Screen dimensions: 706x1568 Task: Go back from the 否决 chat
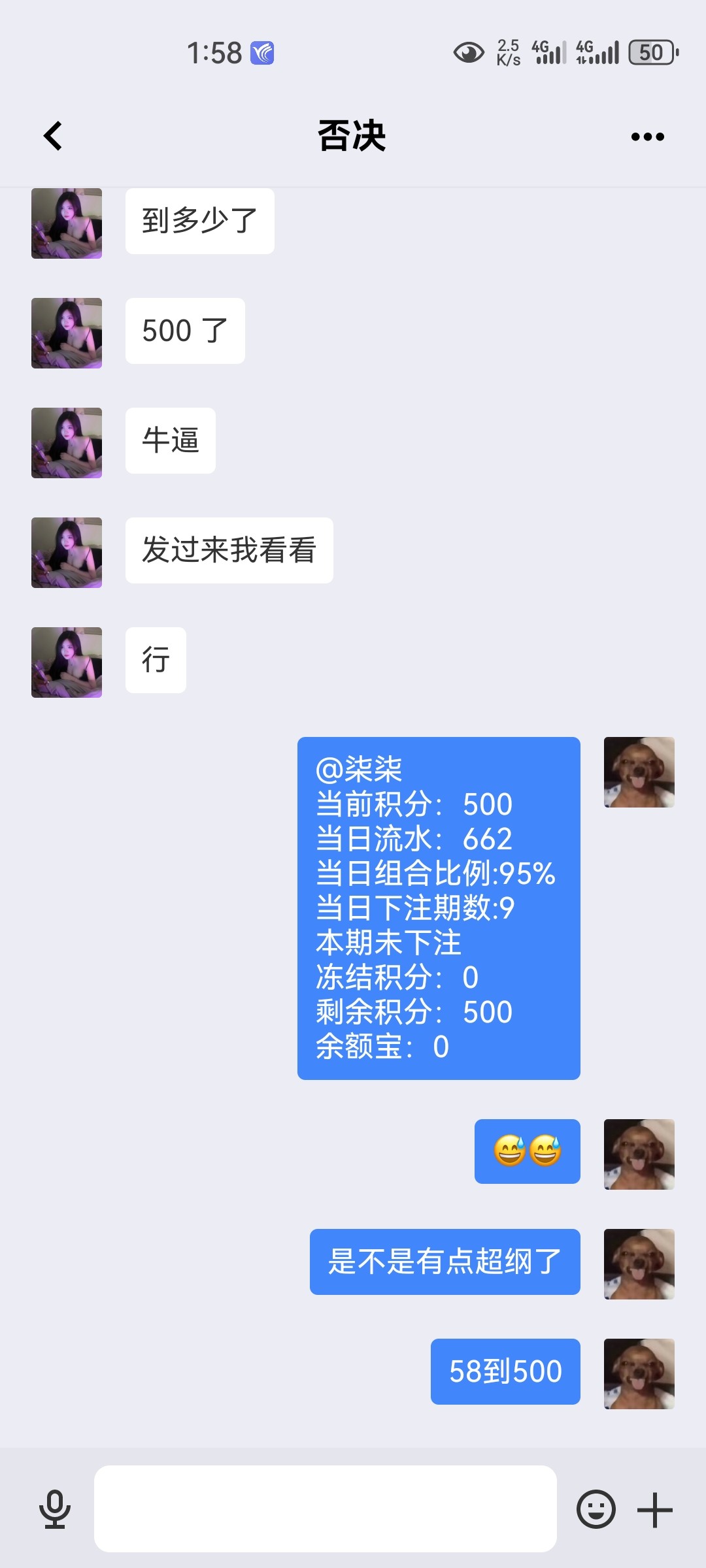(x=53, y=136)
